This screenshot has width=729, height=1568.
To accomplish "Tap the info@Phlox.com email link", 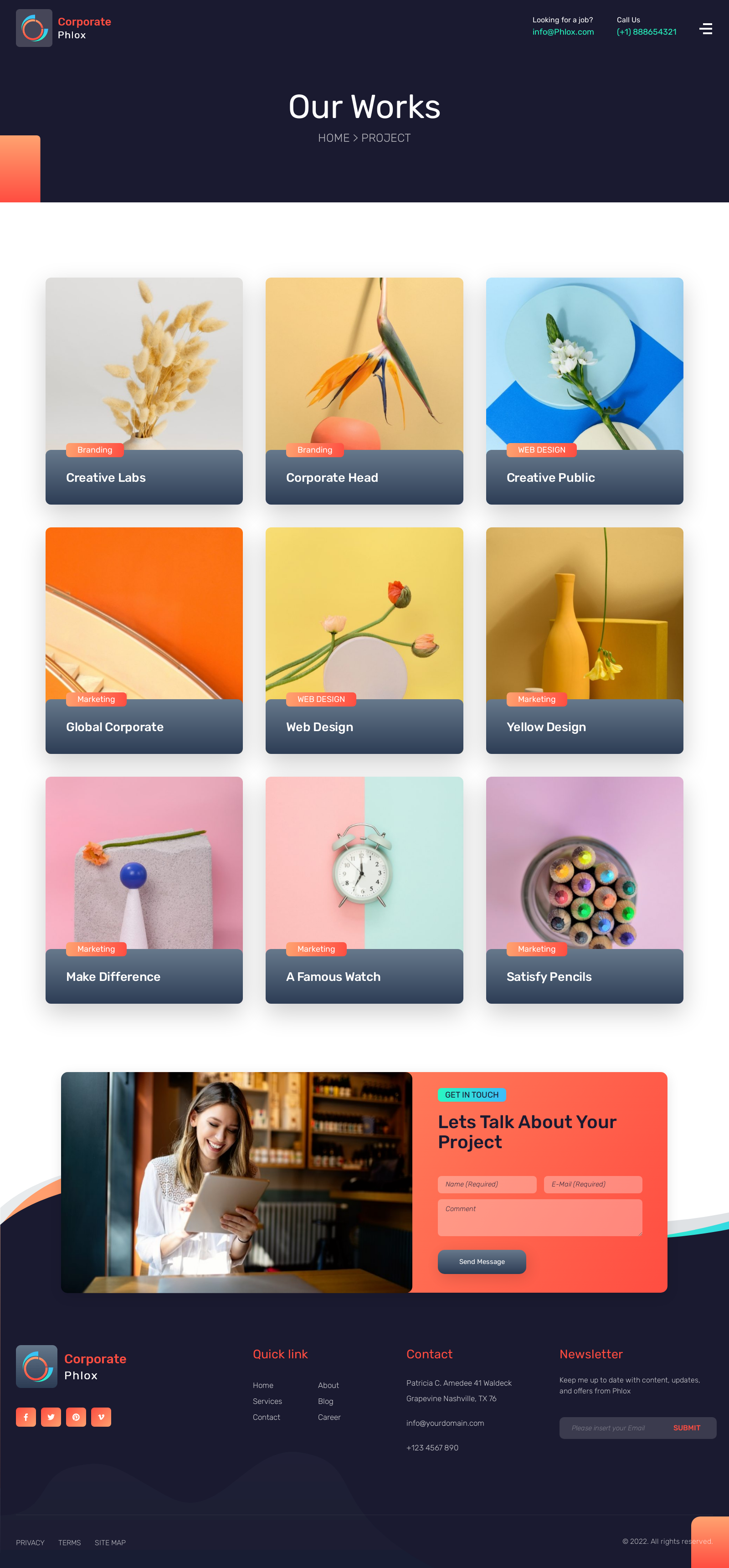I will pyautogui.click(x=562, y=32).
